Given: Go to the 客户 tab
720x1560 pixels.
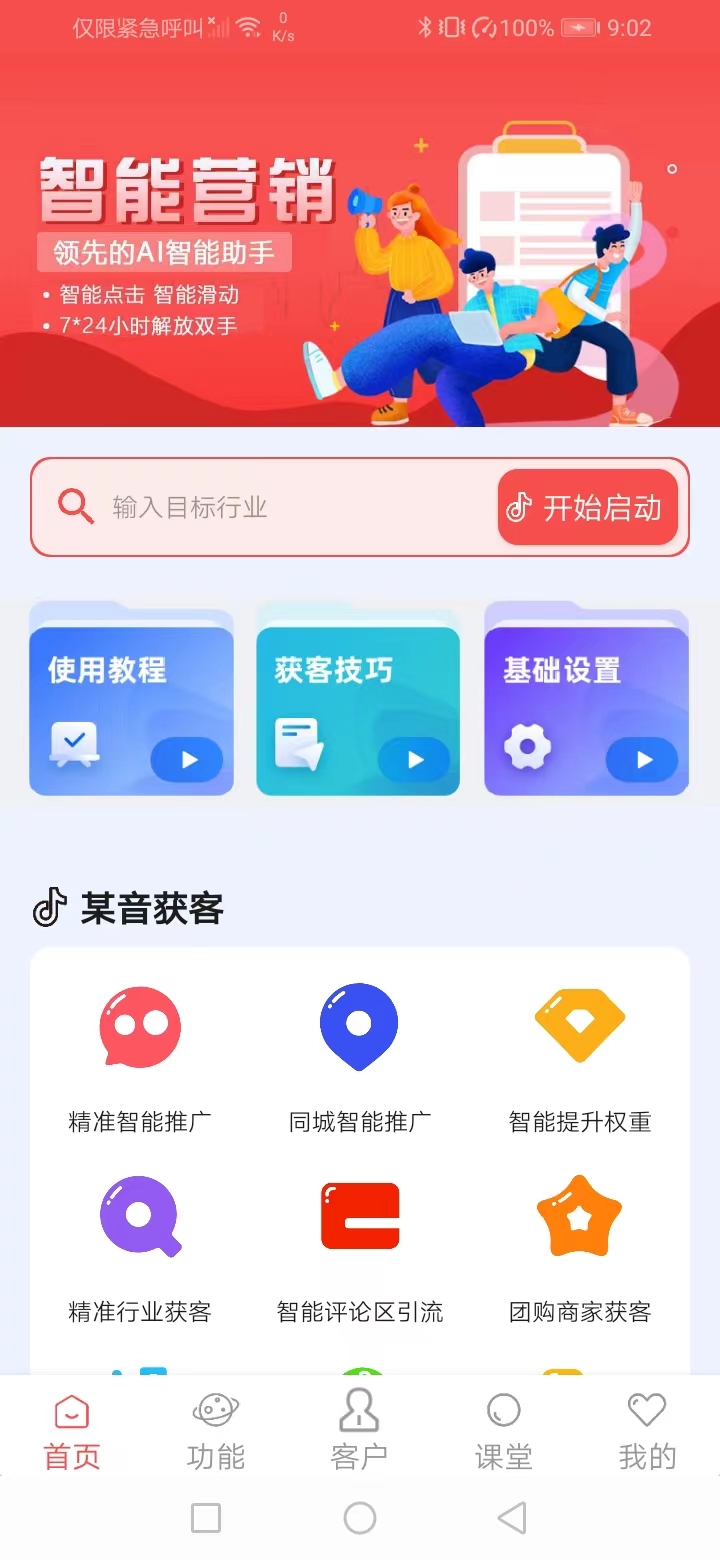Looking at the screenshot, I should pos(359,1432).
